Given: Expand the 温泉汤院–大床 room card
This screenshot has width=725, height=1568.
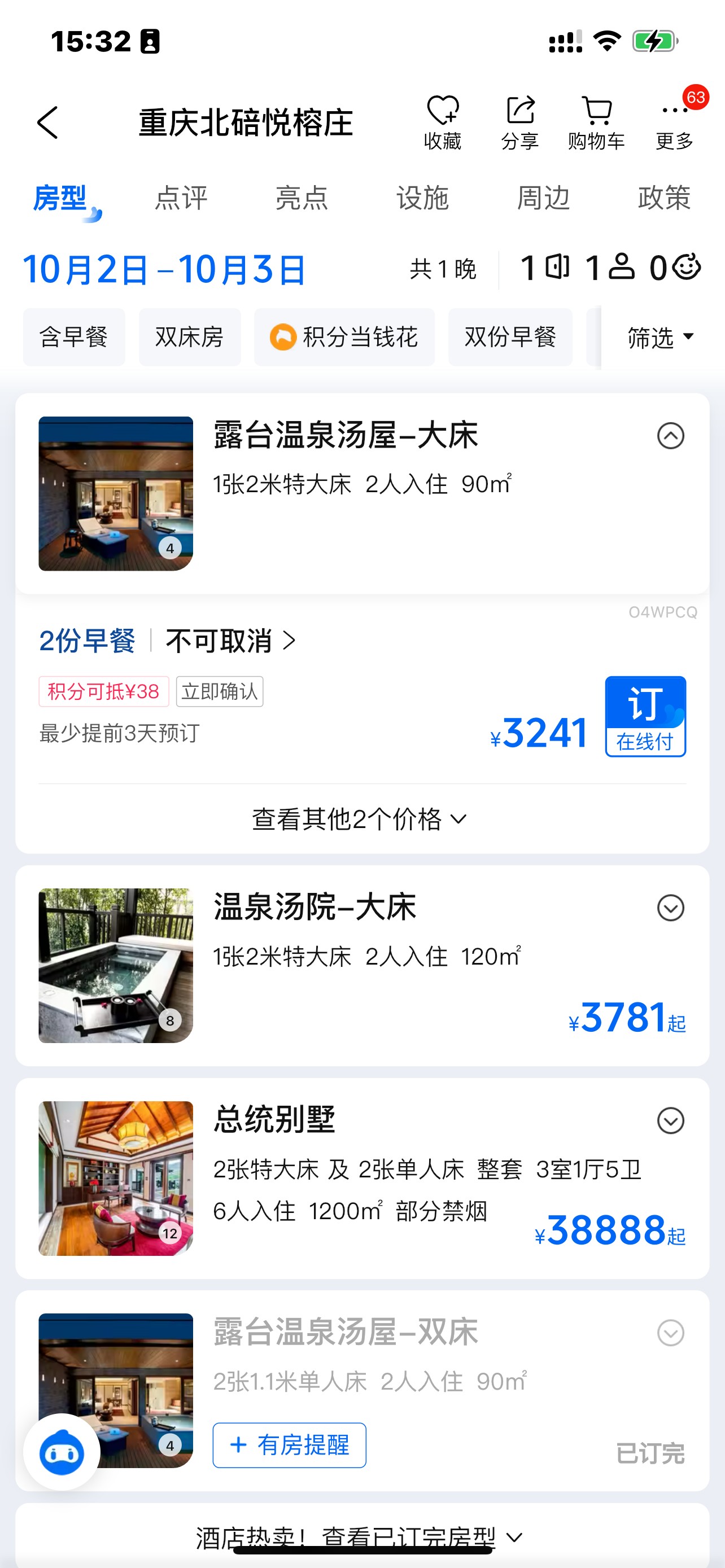Looking at the screenshot, I should pos(670,908).
